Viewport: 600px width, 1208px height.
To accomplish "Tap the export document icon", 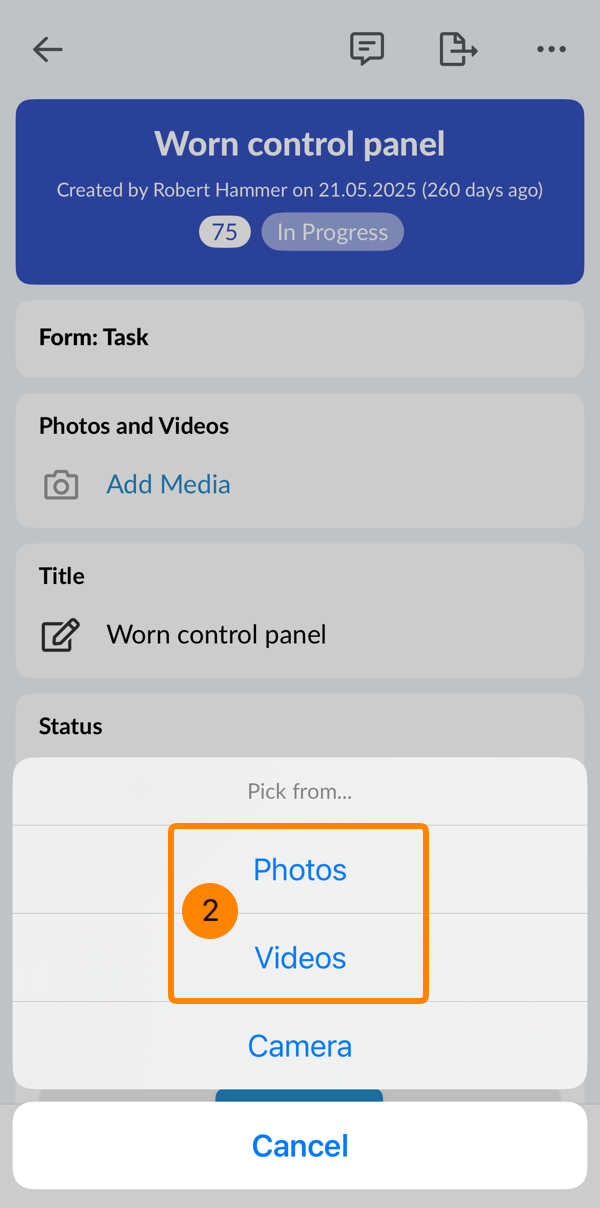I will [458, 49].
